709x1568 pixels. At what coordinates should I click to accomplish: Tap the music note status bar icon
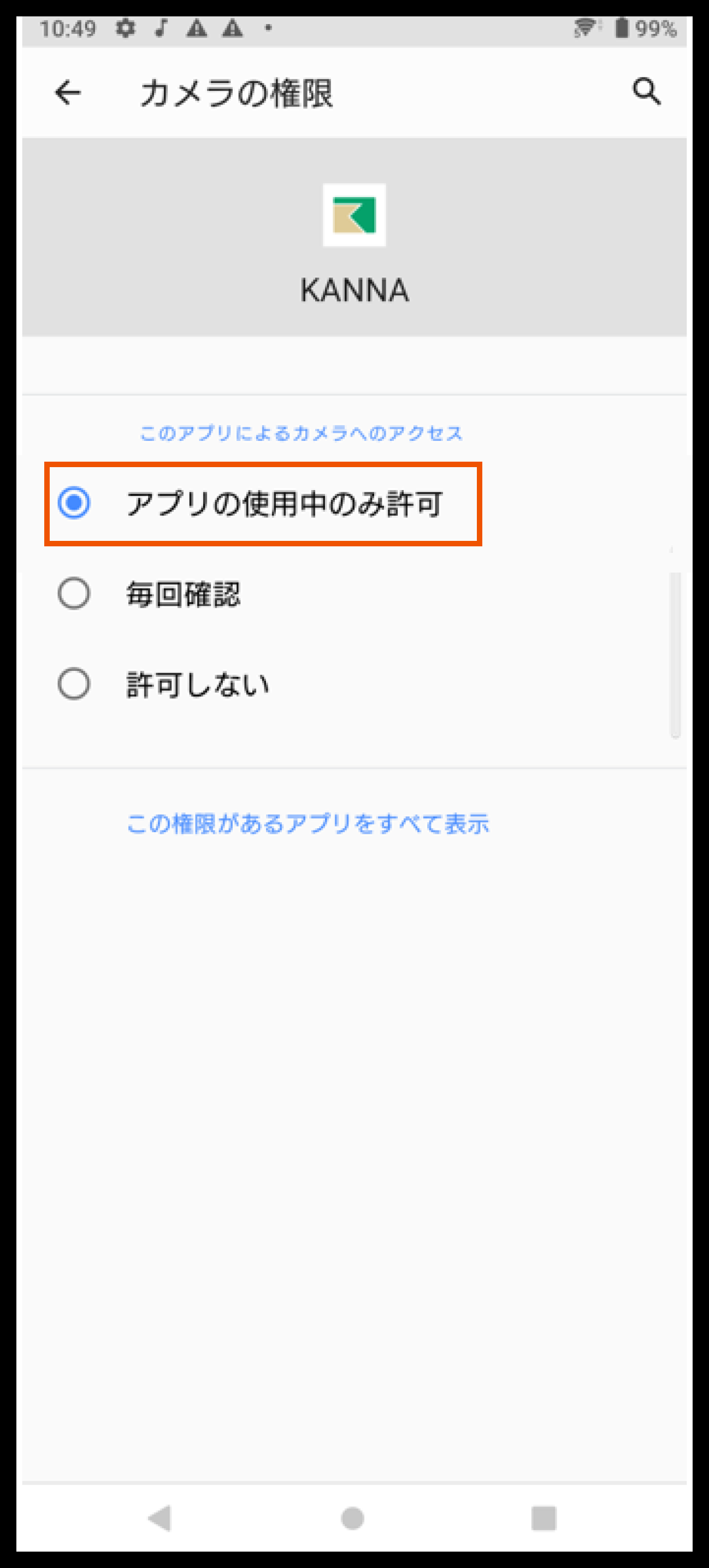[161, 27]
